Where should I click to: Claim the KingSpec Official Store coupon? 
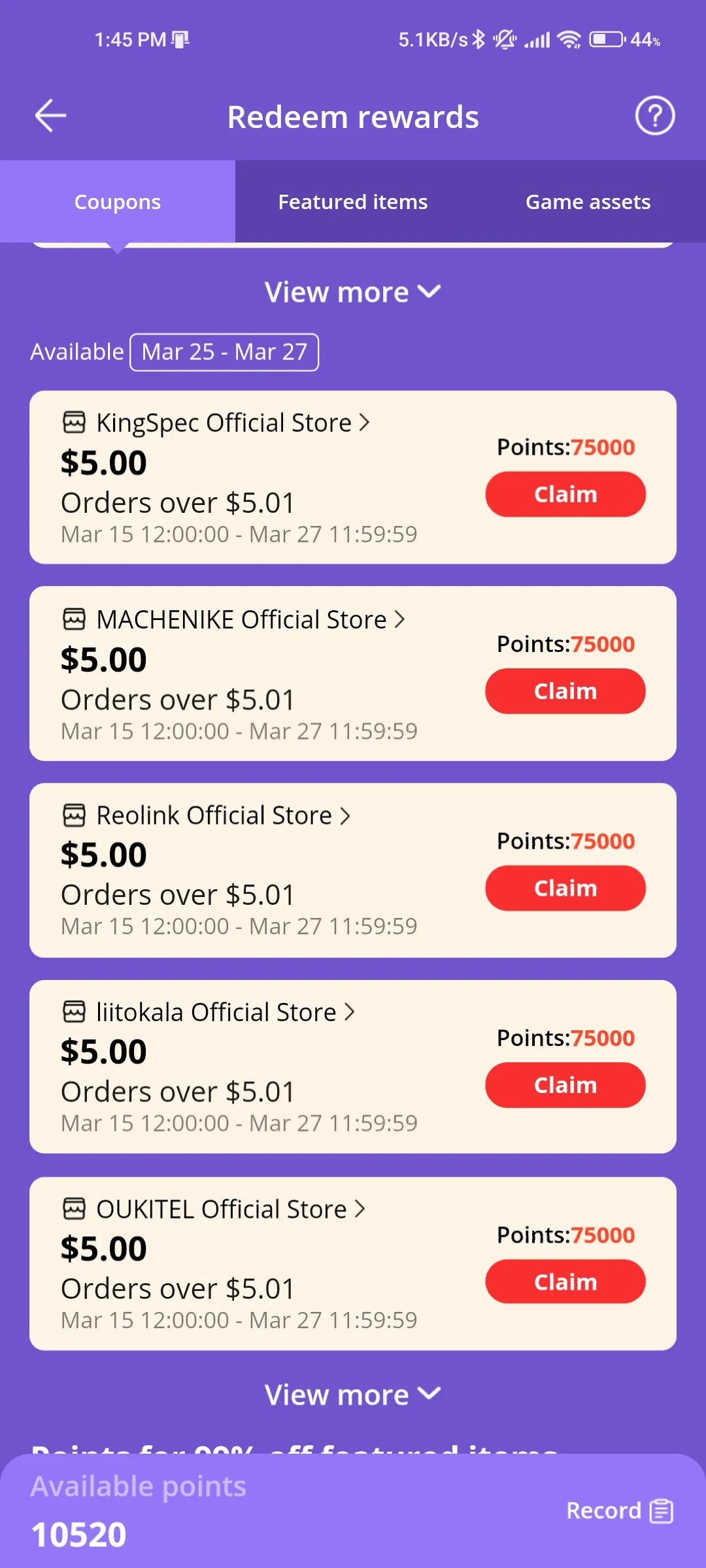(x=565, y=495)
